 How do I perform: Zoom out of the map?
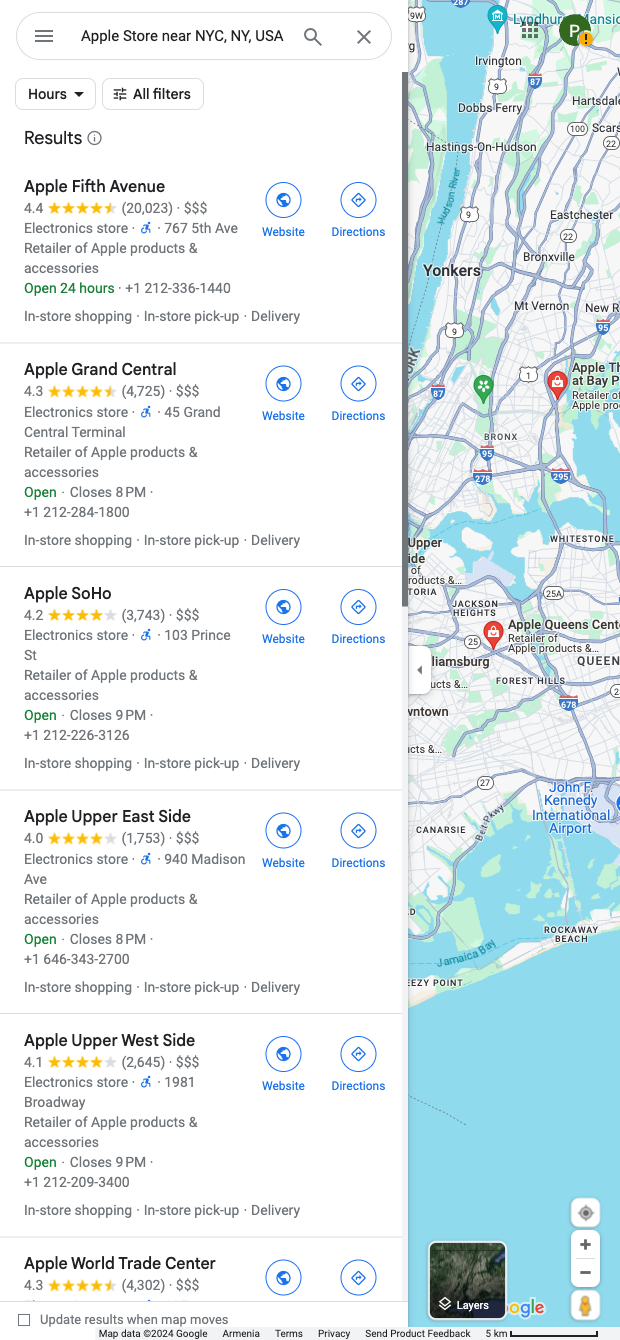tap(585, 1273)
